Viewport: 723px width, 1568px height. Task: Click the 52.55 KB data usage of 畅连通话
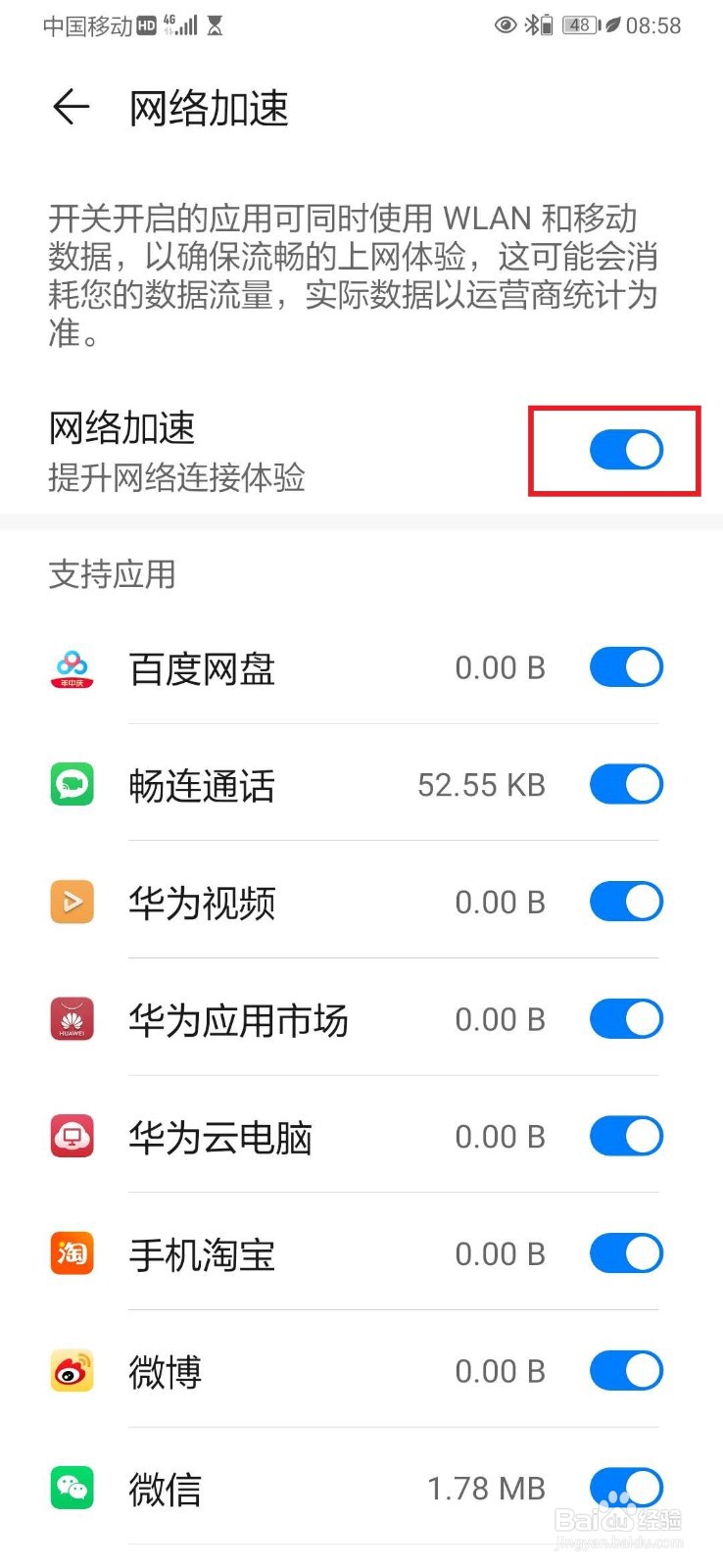[479, 784]
